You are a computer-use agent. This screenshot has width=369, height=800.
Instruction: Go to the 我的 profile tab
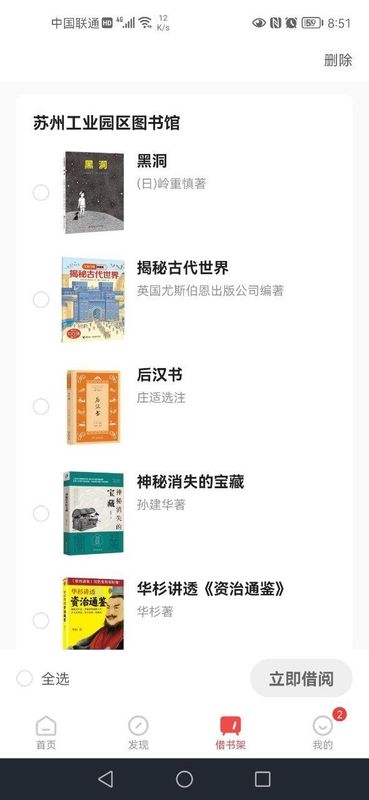point(323,733)
